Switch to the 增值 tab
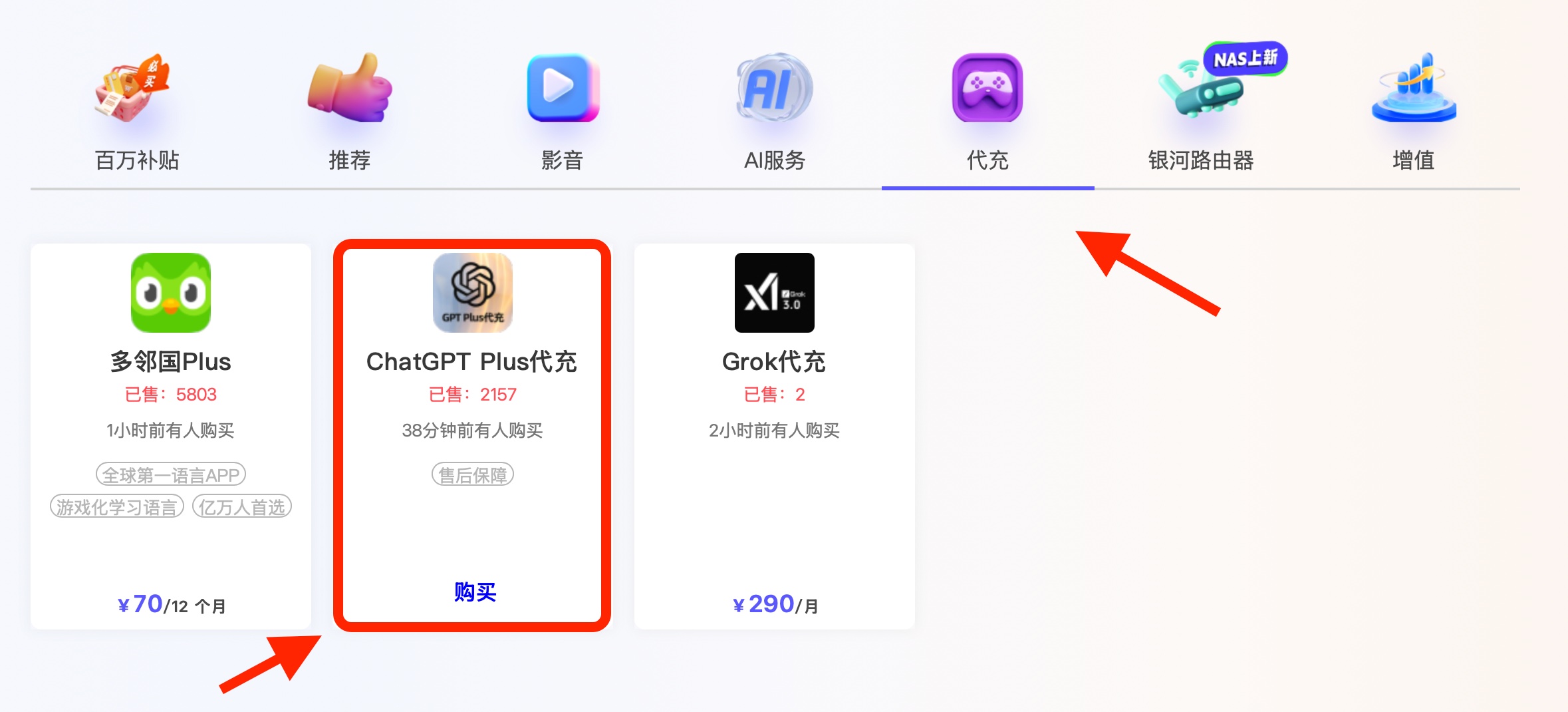The height and width of the screenshot is (712, 1568). pyautogui.click(x=1413, y=113)
